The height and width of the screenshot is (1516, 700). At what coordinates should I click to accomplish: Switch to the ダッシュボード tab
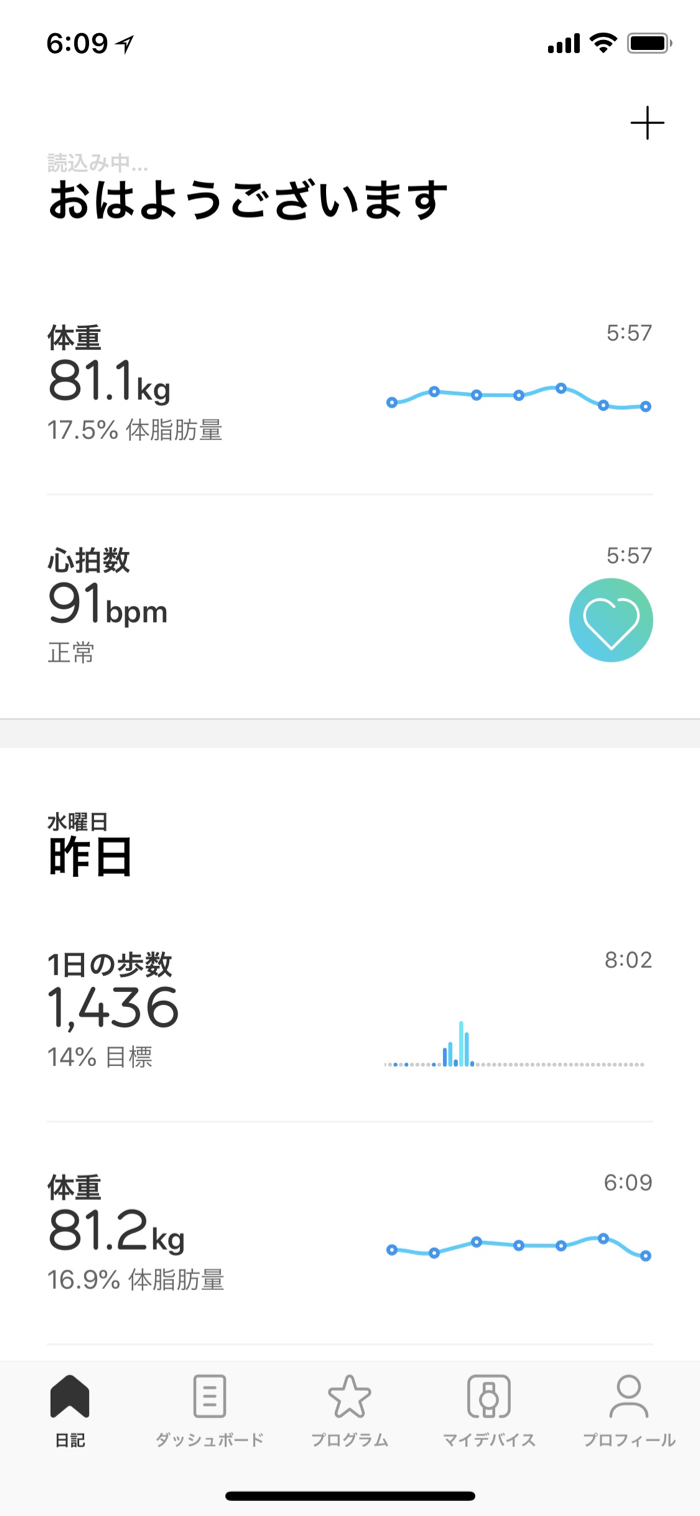point(209,1410)
